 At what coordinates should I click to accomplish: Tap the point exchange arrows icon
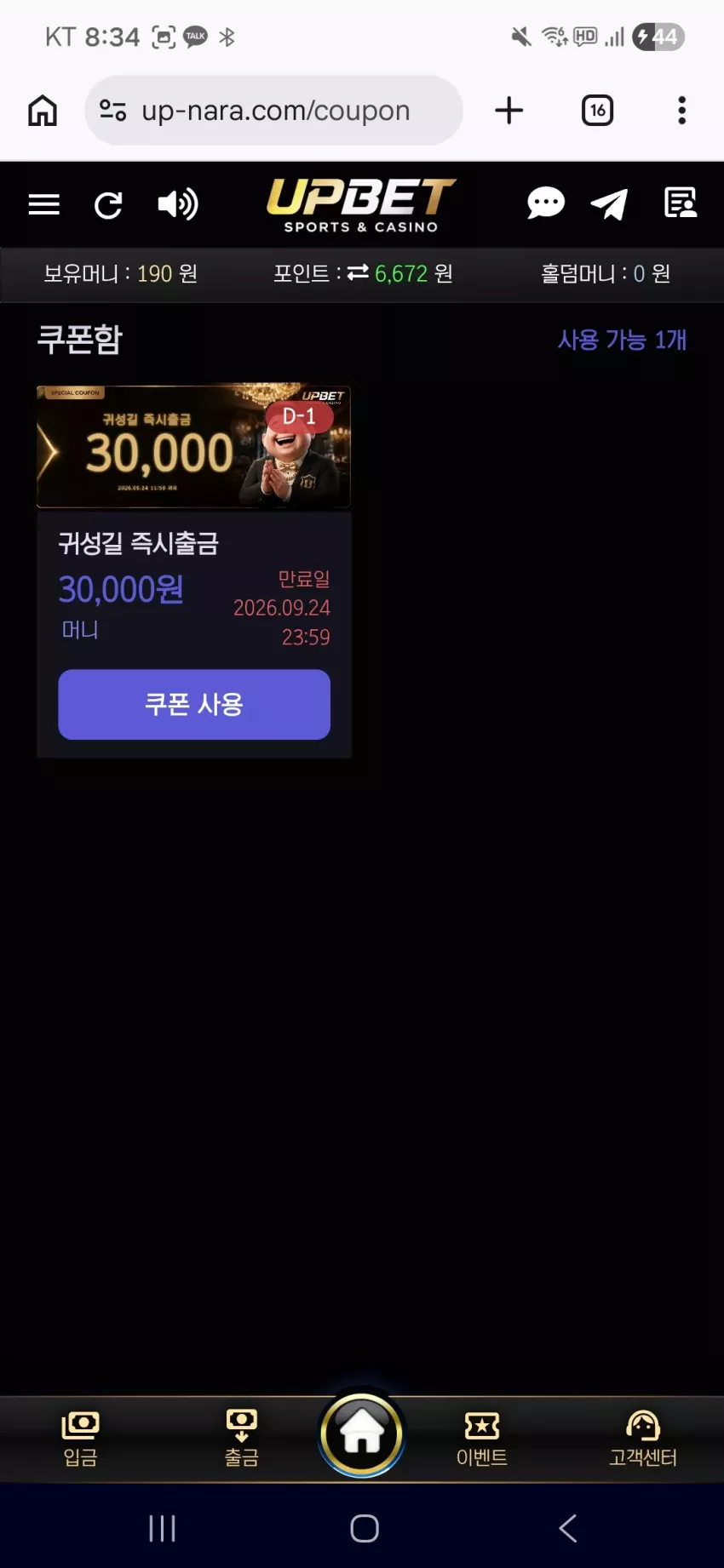click(358, 272)
